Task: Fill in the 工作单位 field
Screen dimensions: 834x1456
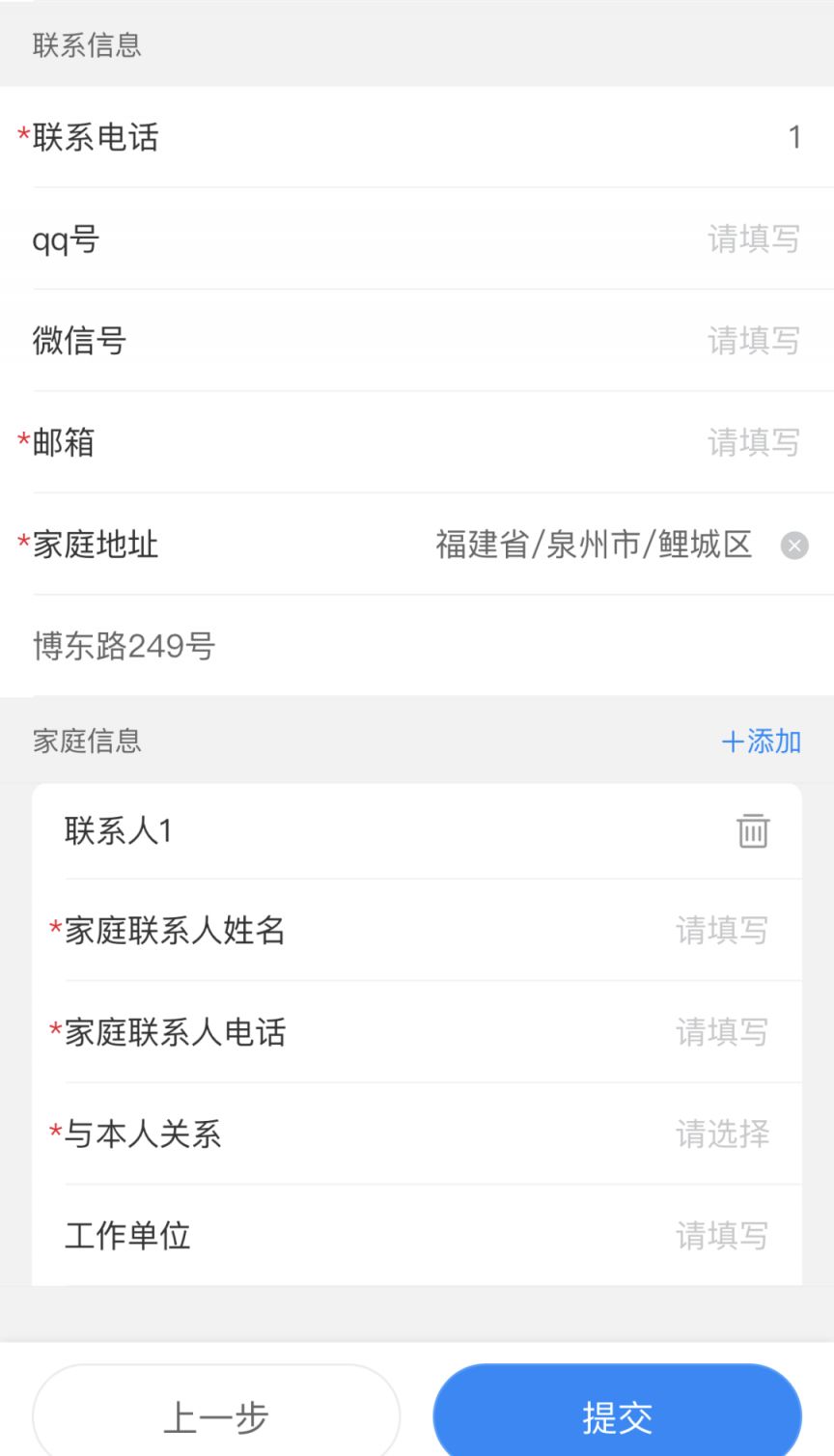Action: (417, 1235)
